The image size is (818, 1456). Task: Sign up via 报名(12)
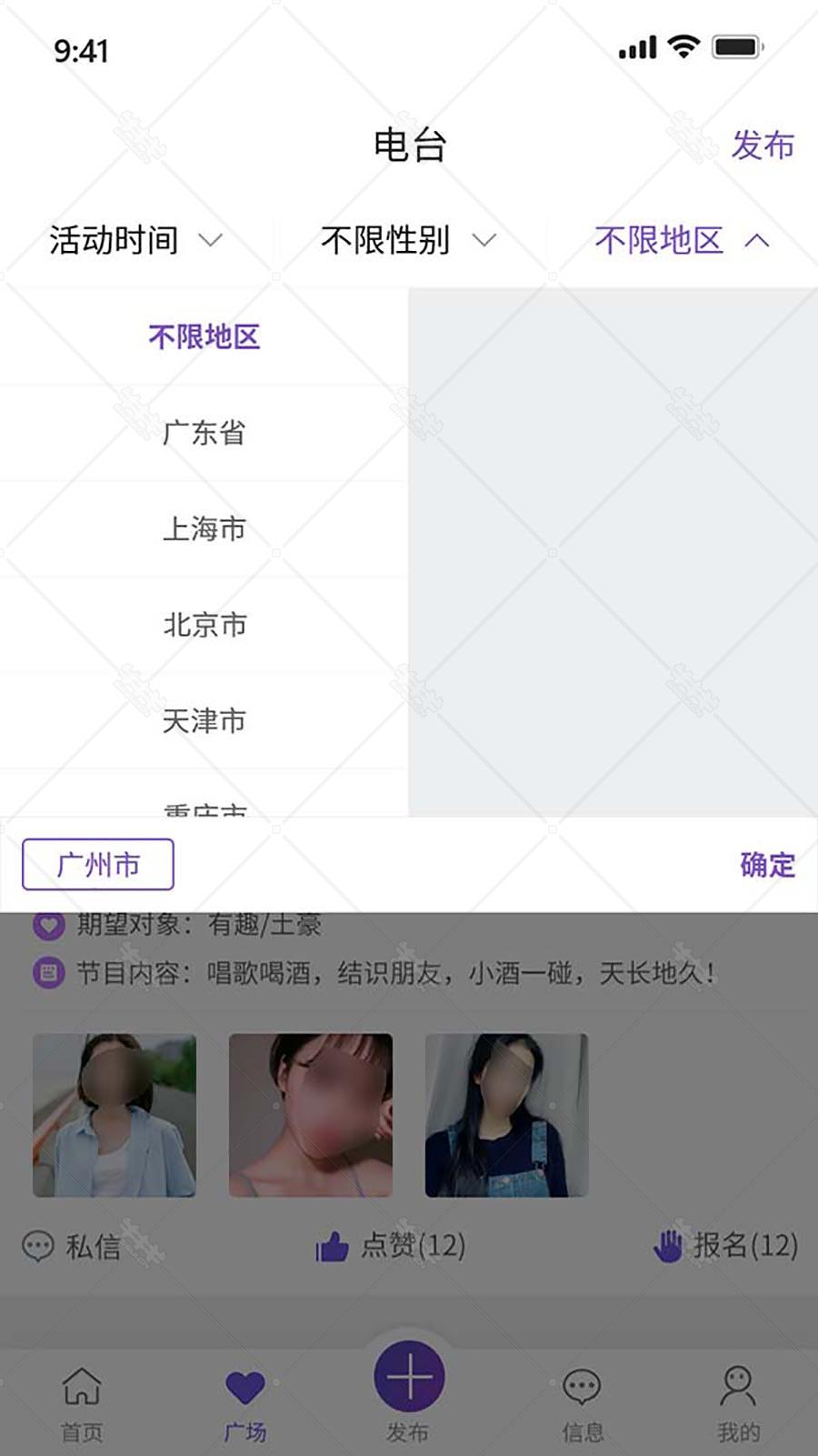pyautogui.click(x=725, y=1246)
